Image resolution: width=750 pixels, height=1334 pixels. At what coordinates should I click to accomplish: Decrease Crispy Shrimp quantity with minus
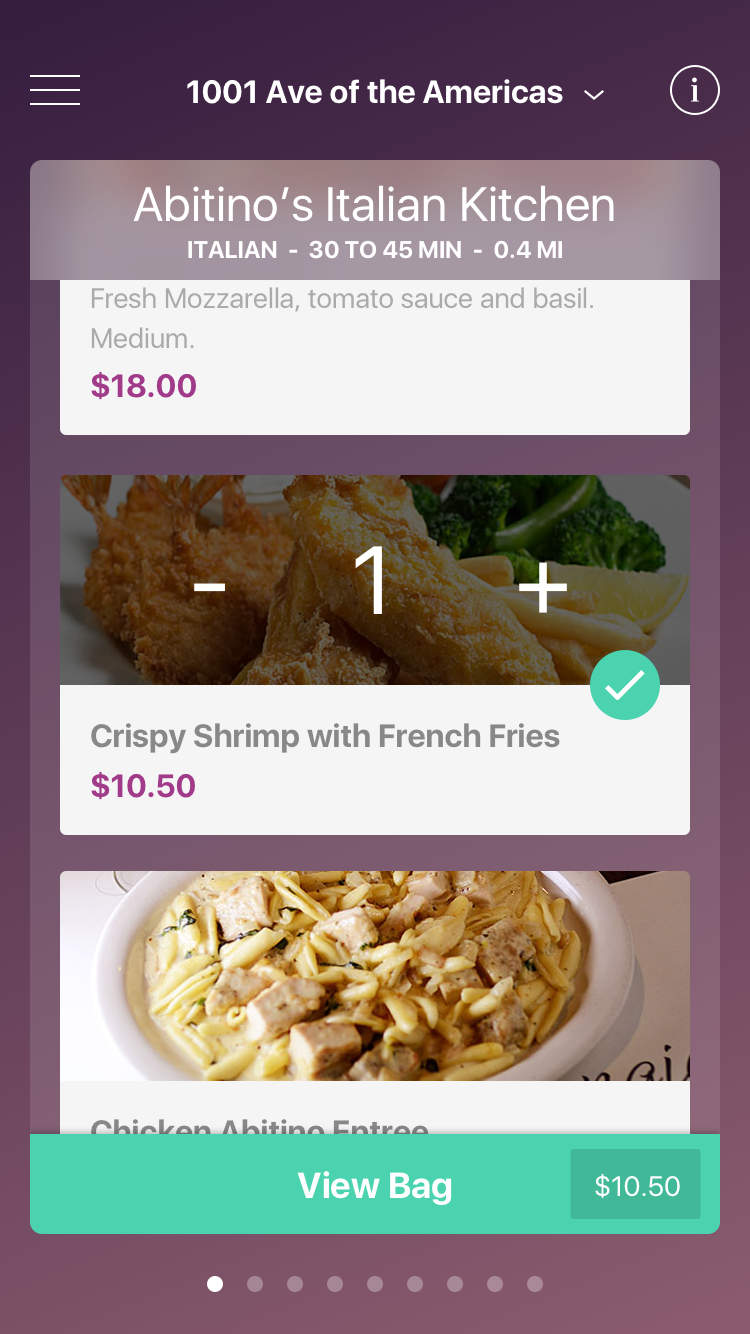click(x=209, y=586)
